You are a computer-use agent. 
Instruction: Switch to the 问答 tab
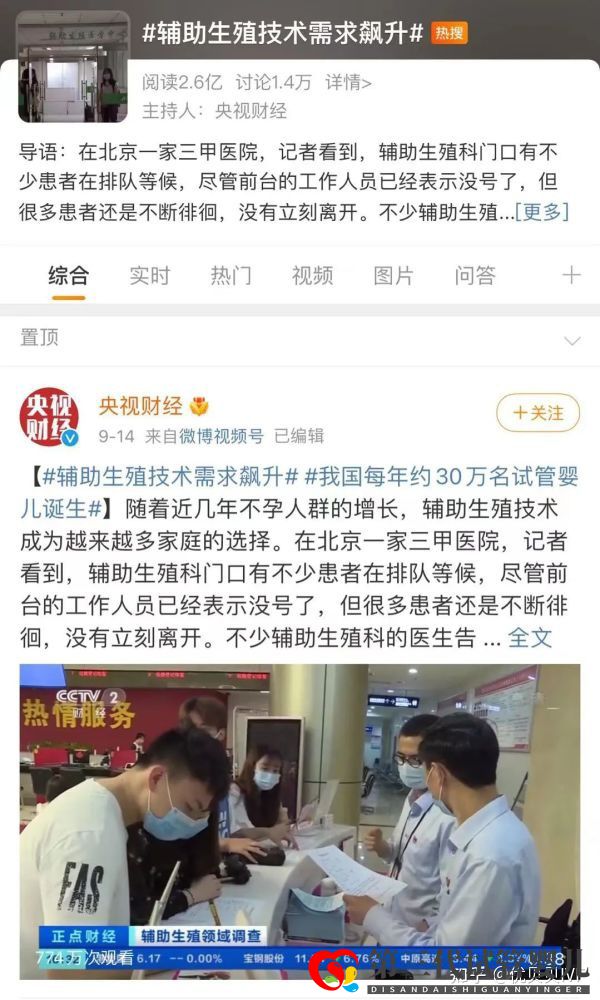click(x=475, y=276)
